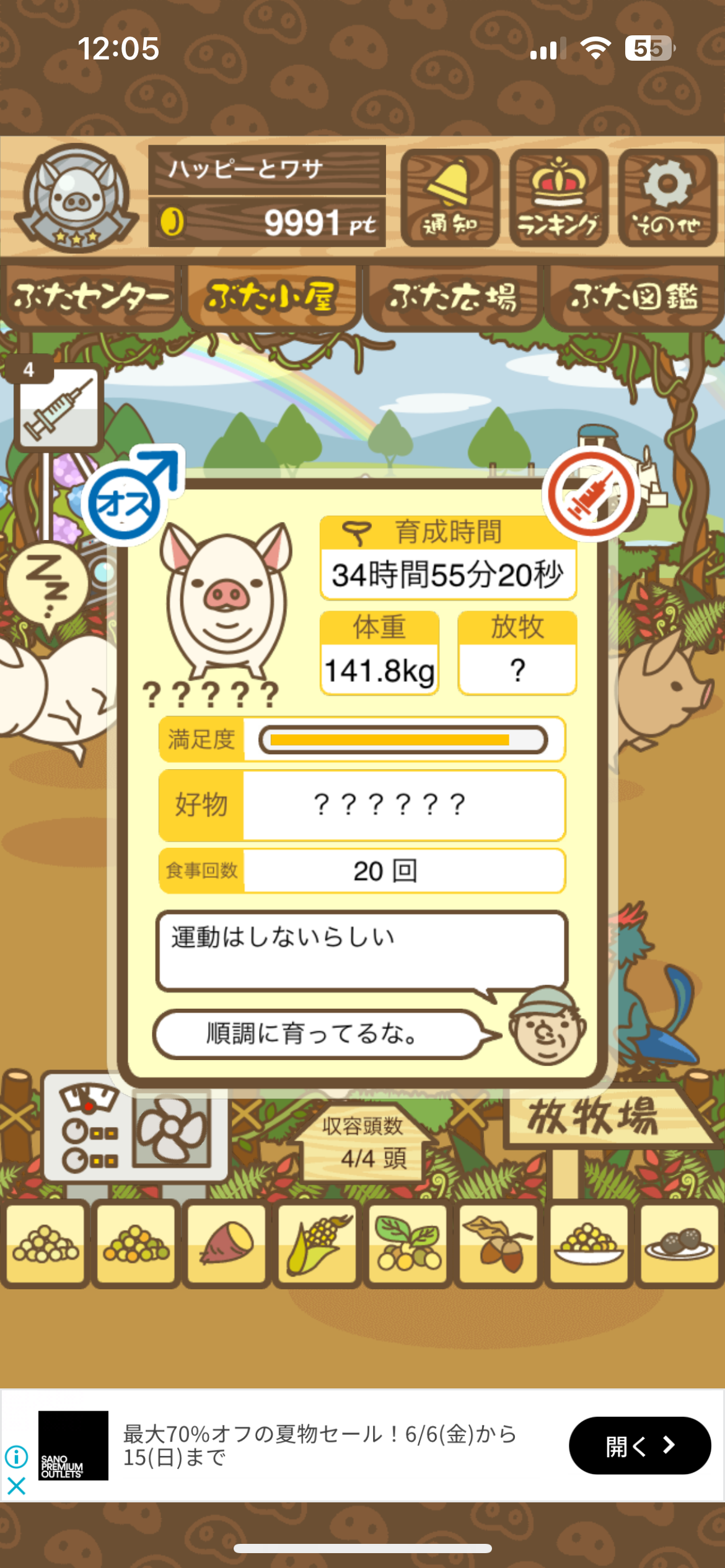Switch to the ぶた広場 tab
The width and height of the screenshot is (725, 1568).
click(453, 297)
